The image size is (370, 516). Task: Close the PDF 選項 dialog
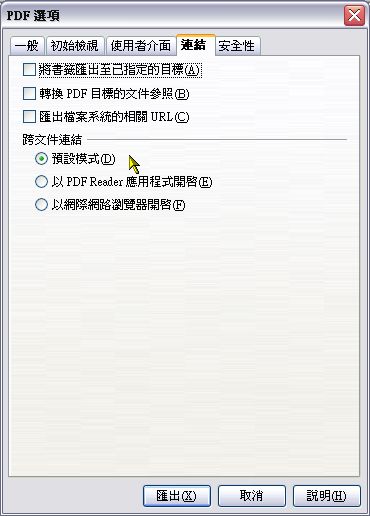coord(354,15)
